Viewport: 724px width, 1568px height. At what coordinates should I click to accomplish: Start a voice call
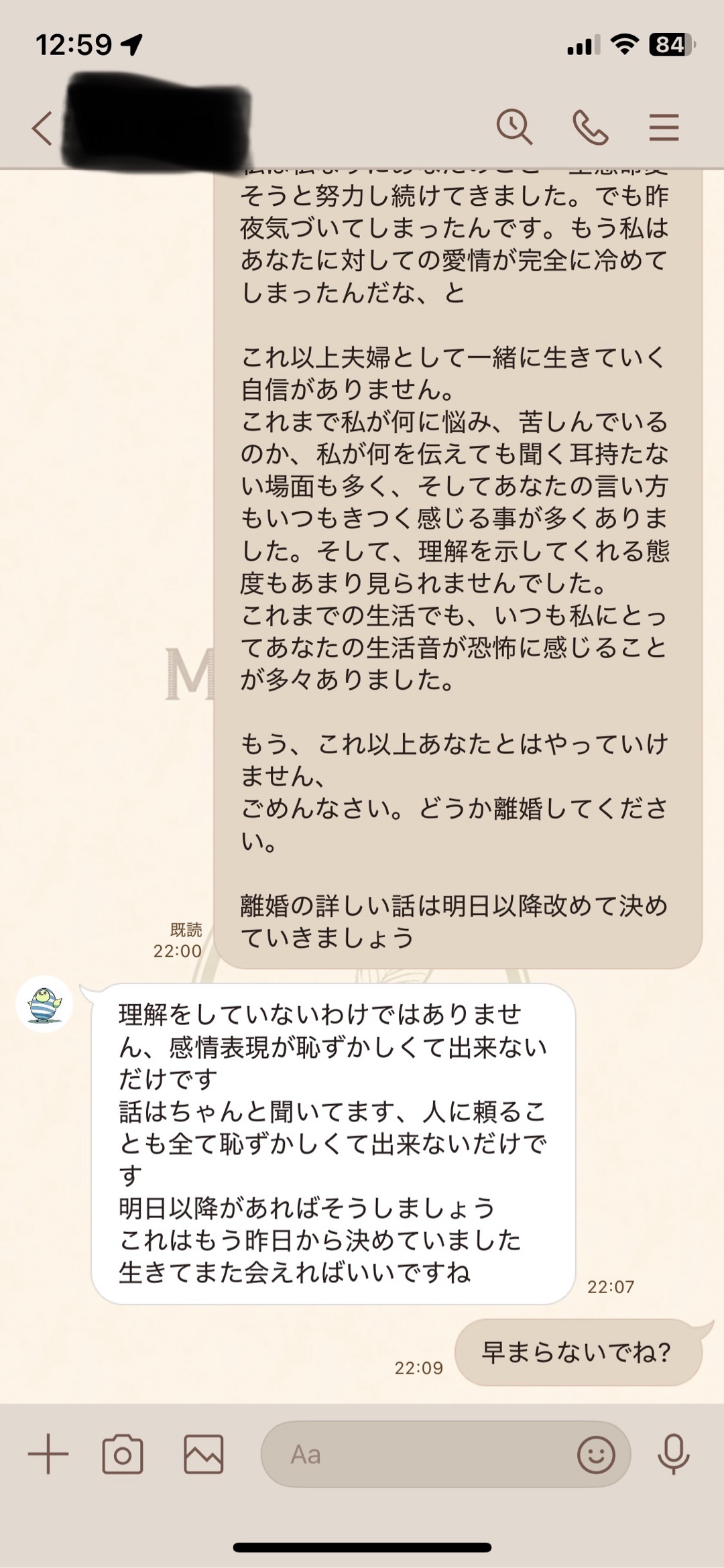[590, 127]
